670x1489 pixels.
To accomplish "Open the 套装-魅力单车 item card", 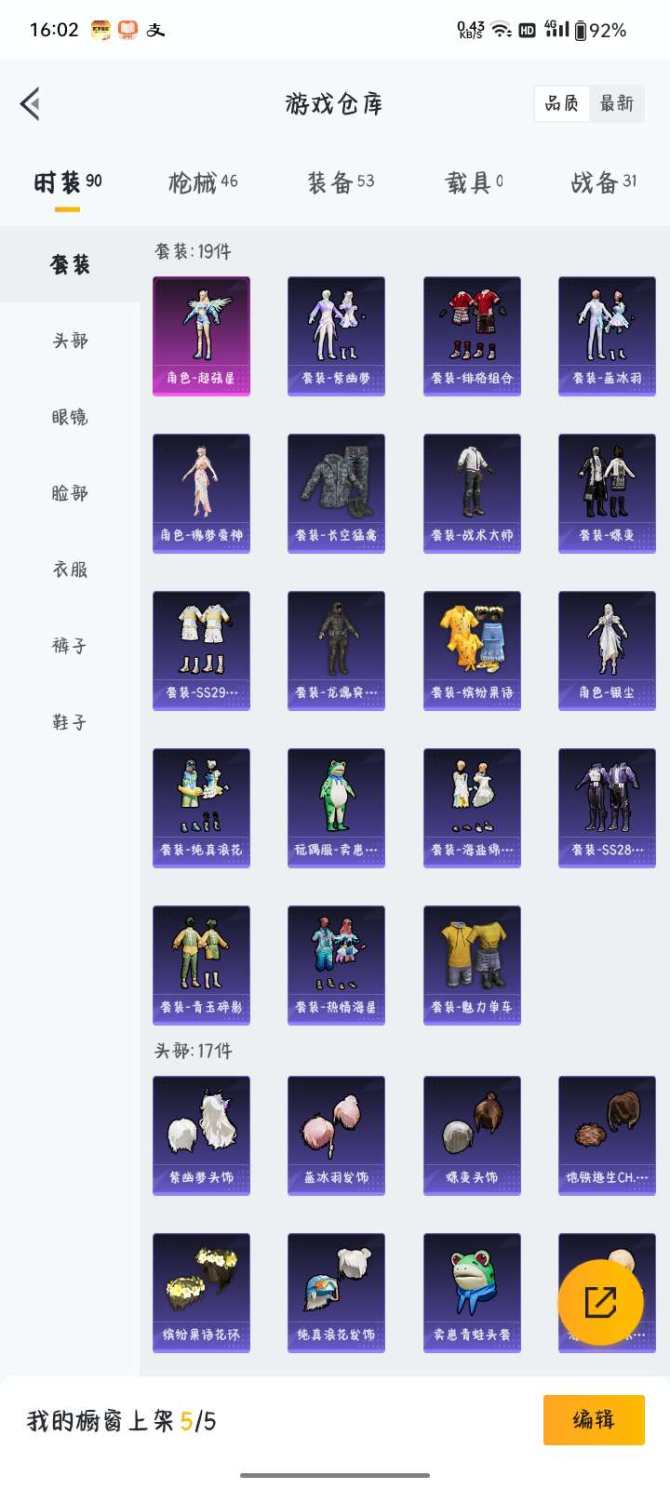I will coord(472,965).
